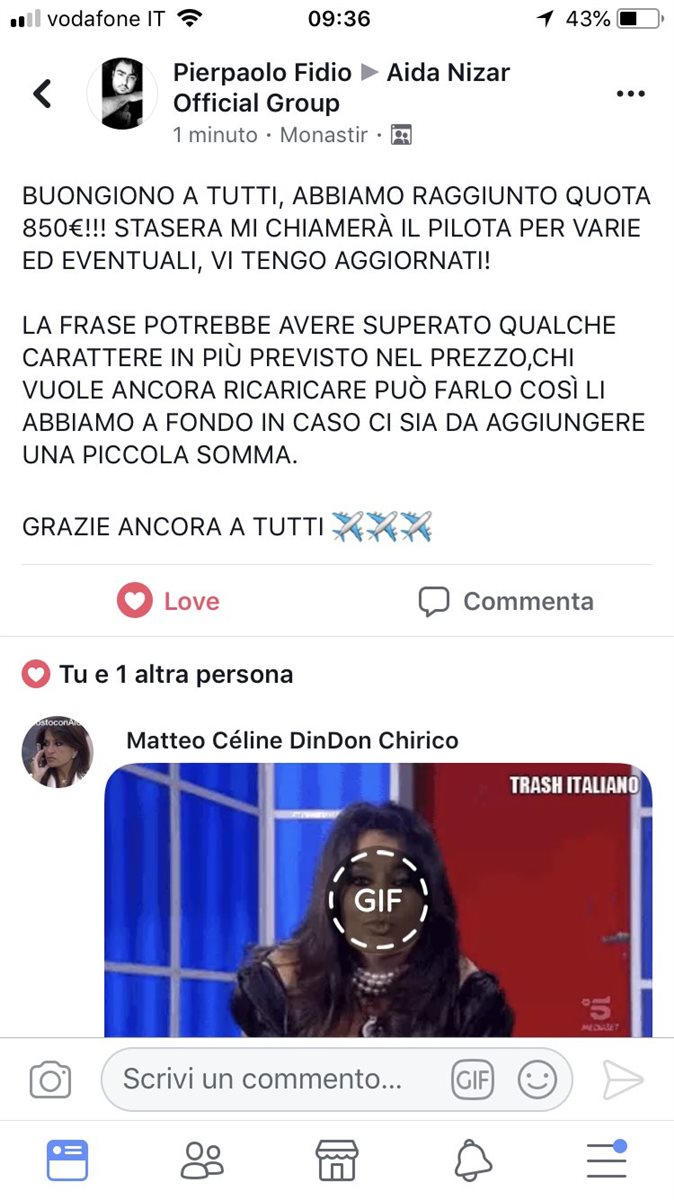Tap Pierpaolo Fidio's profile picture
Screen dimensions: 674x1200
click(122, 94)
